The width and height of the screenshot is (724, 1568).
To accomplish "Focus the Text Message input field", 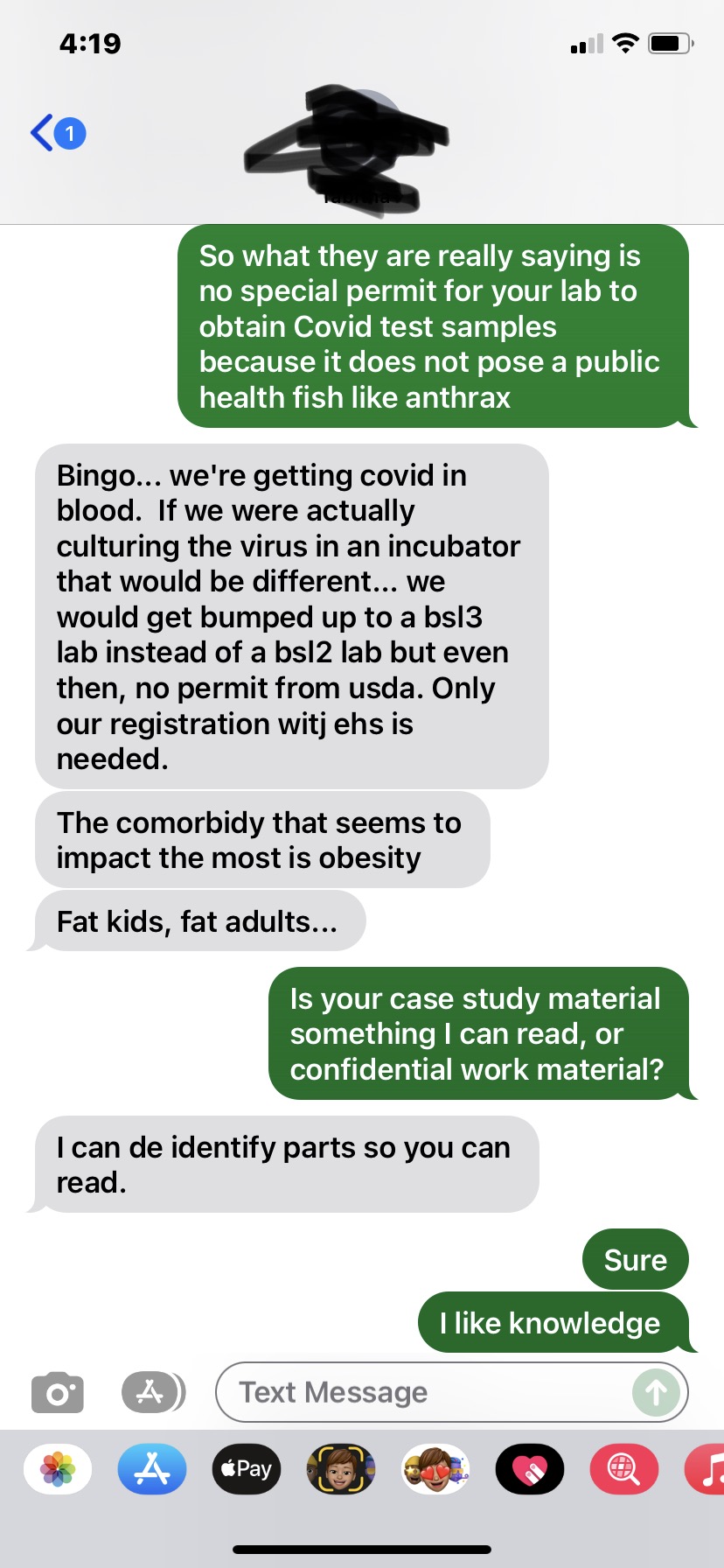I will (x=420, y=1392).
